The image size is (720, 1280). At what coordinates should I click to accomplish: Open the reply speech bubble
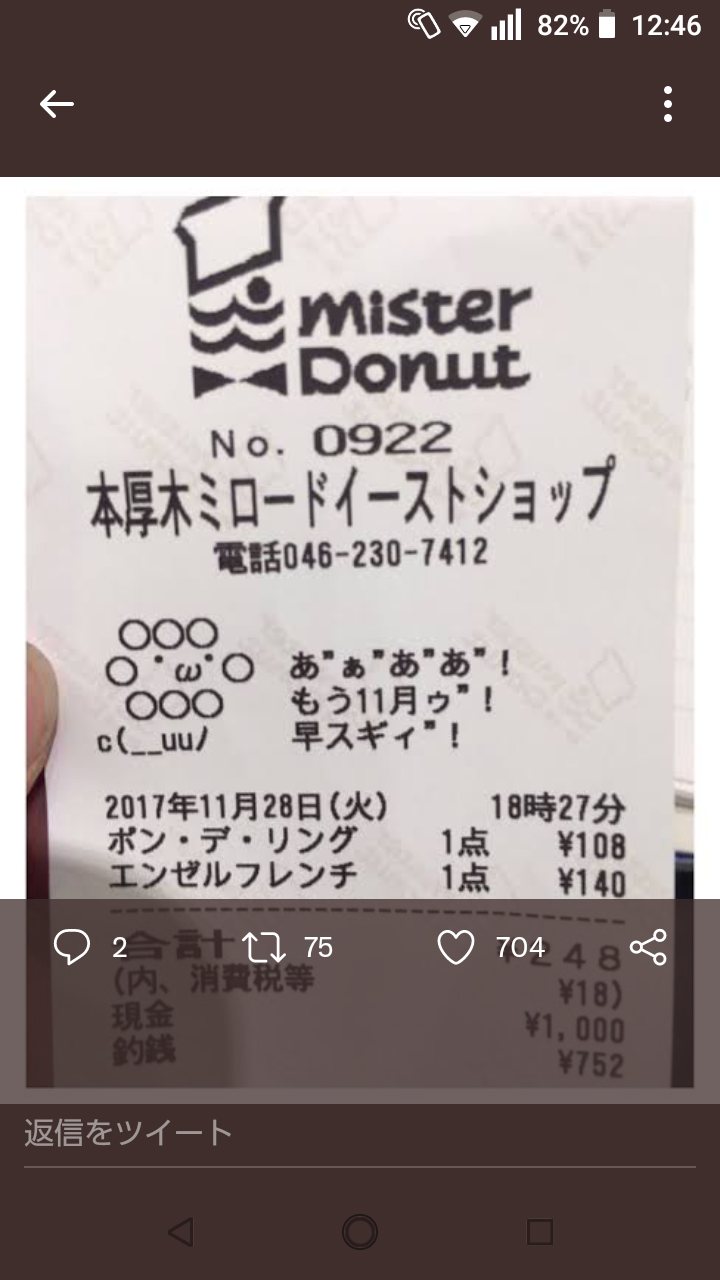pyautogui.click(x=71, y=947)
